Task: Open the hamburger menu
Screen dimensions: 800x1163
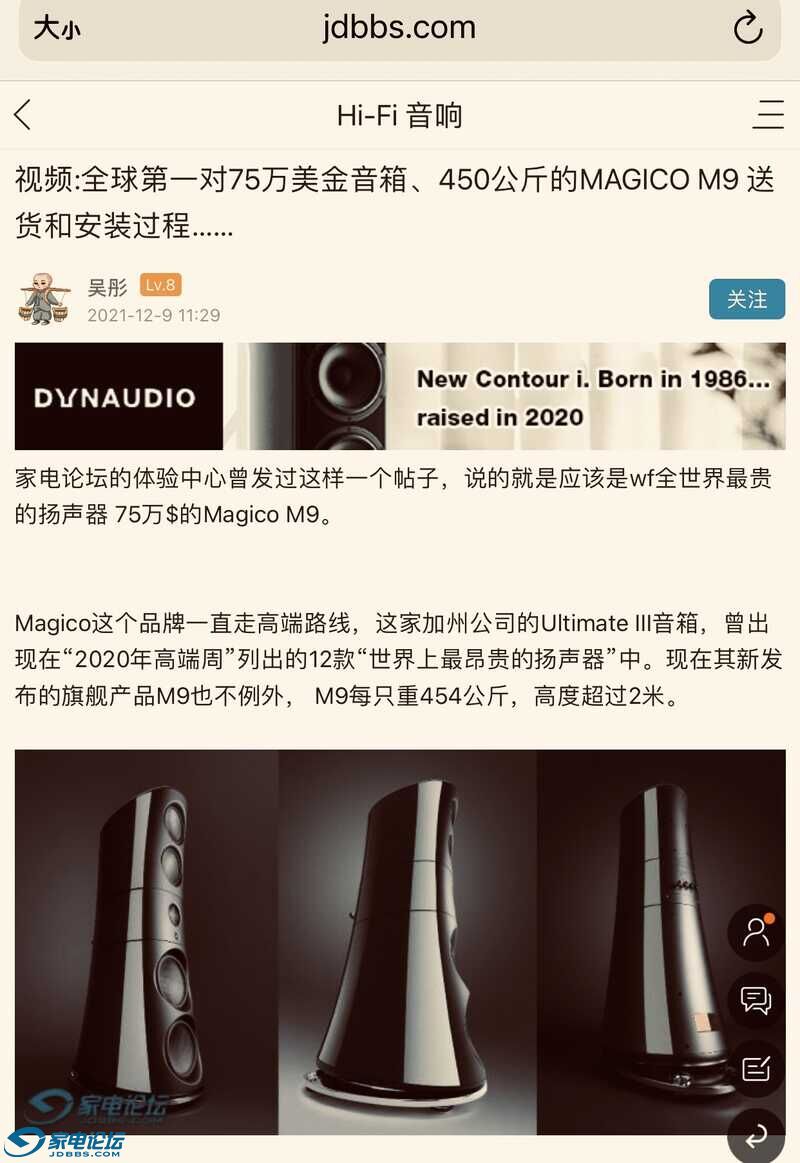Action: point(767,115)
